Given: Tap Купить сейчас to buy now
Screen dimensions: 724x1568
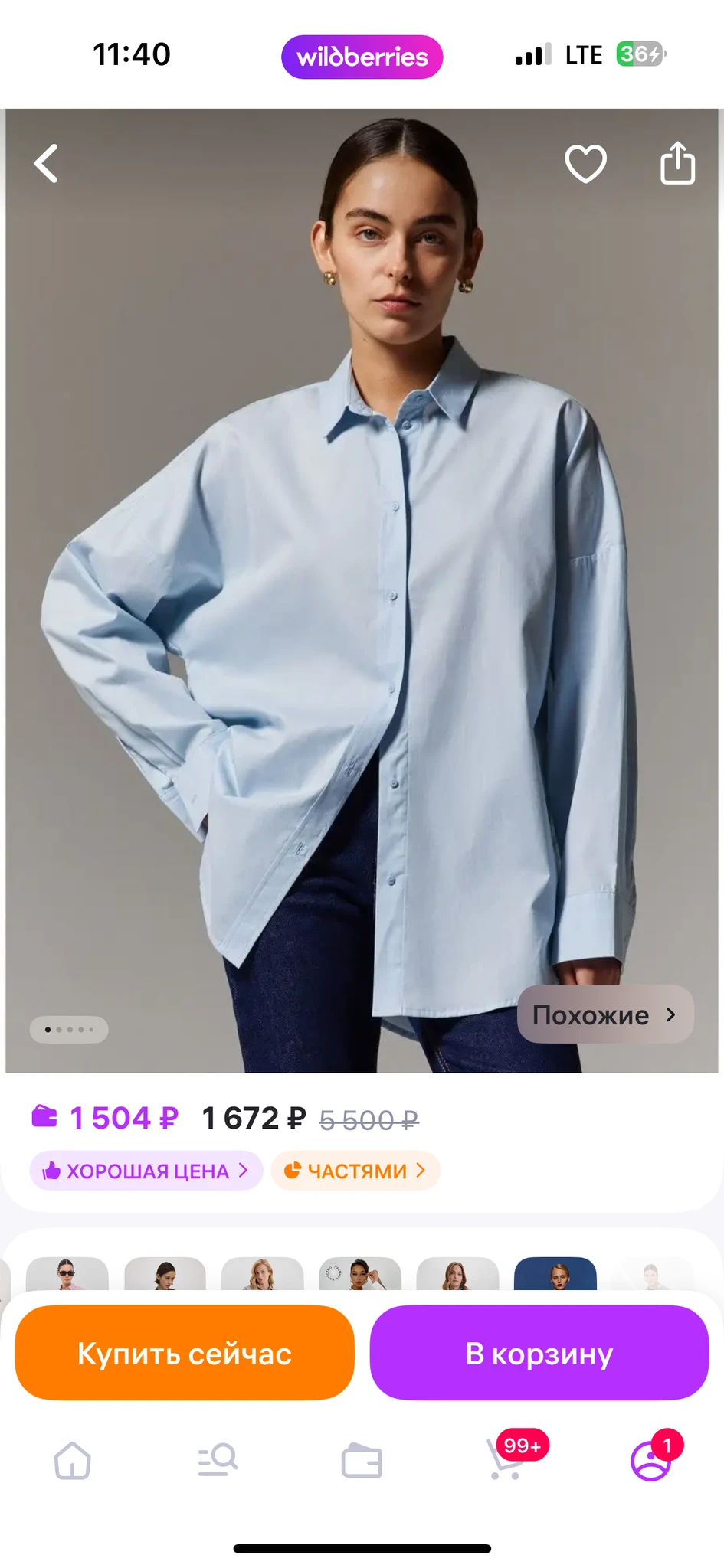Looking at the screenshot, I should [185, 1354].
